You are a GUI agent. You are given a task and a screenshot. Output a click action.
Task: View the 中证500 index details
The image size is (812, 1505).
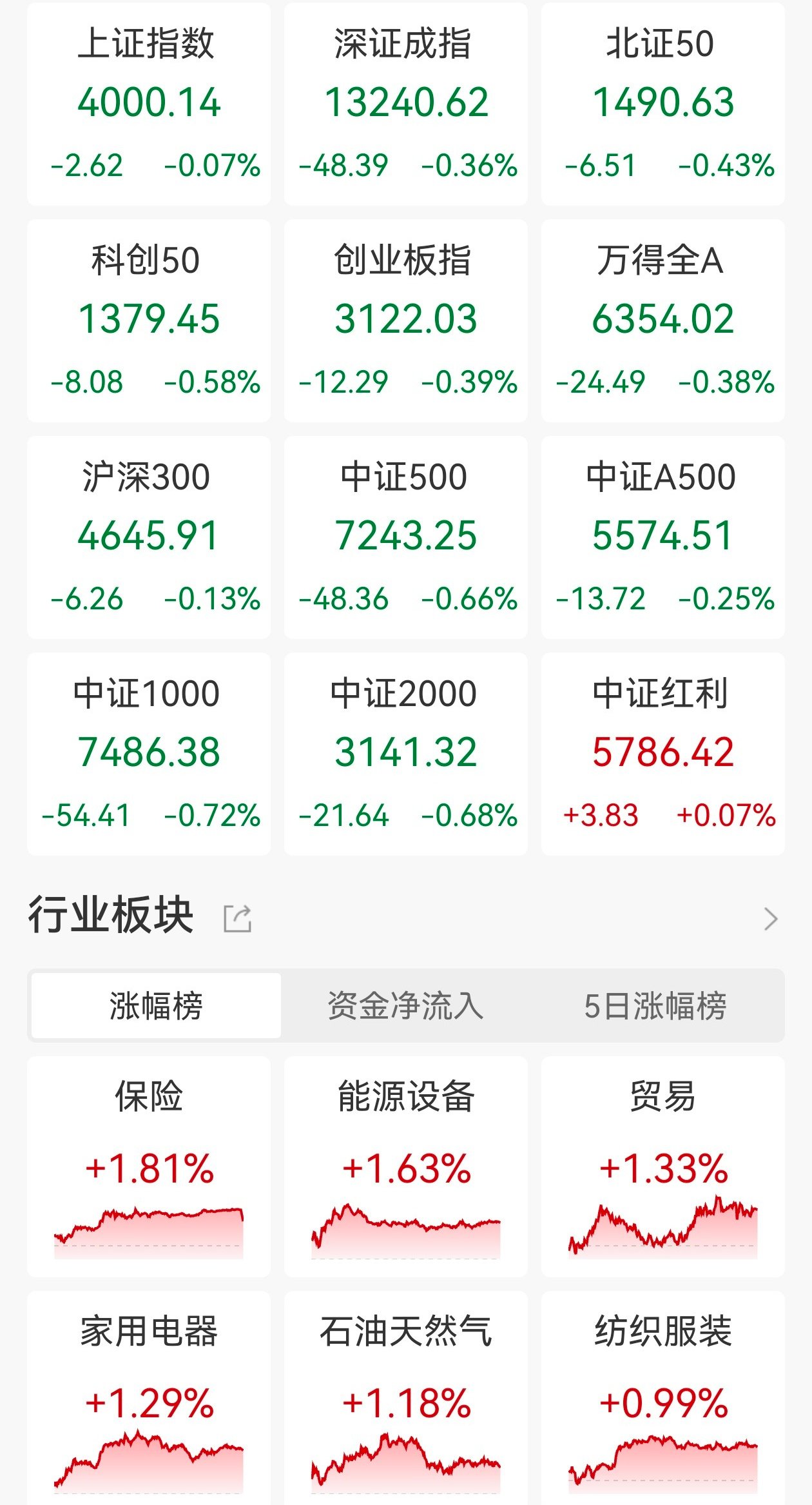pyautogui.click(x=406, y=537)
